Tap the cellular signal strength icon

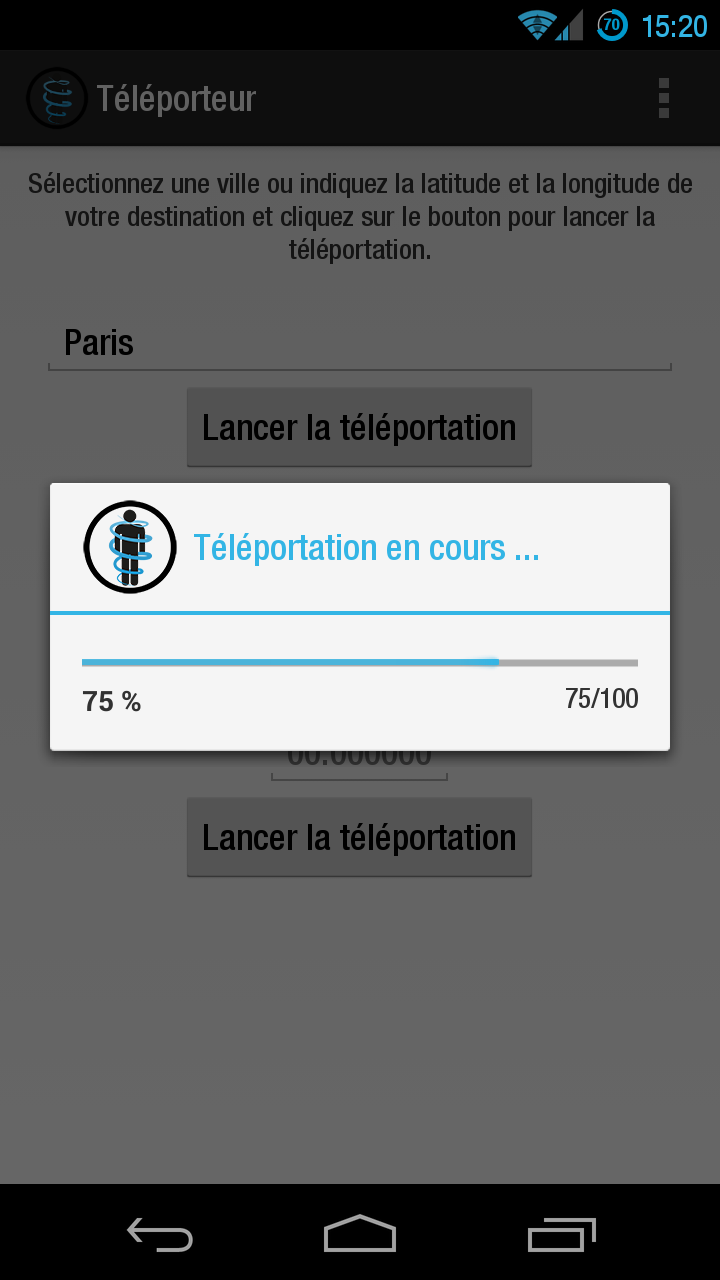(x=570, y=25)
